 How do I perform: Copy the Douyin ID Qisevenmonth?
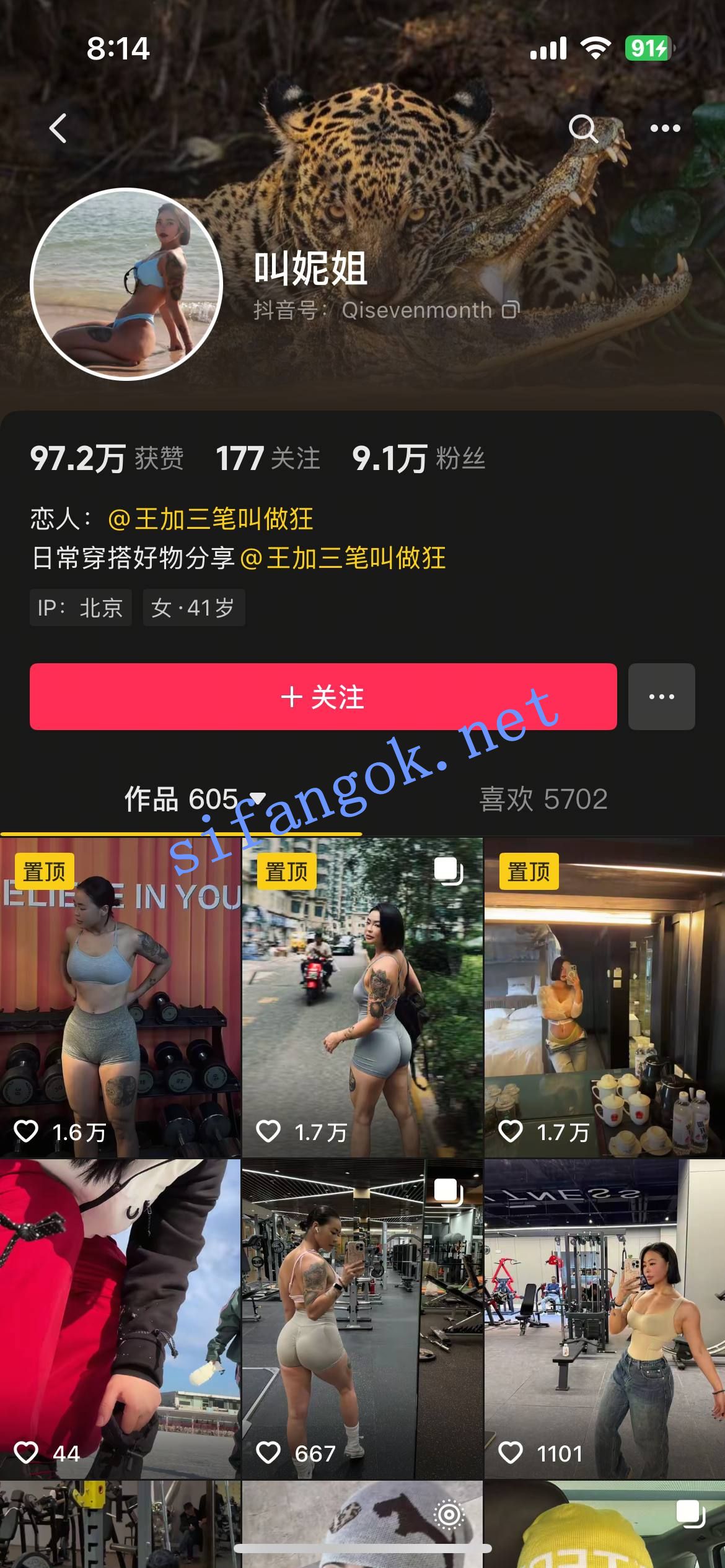click(x=510, y=310)
